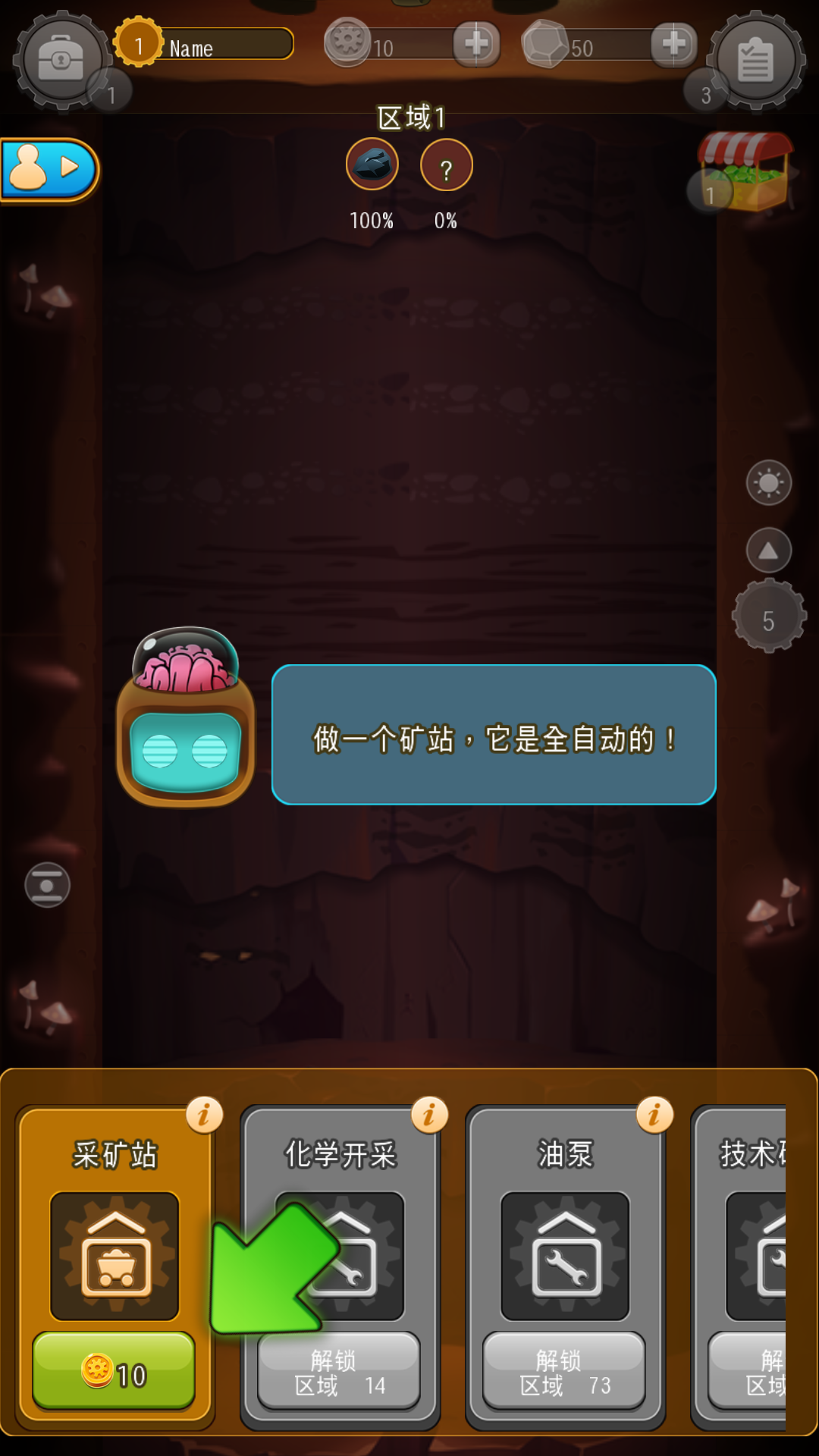
Task: Tap the round icon at left edge
Action: pyautogui.click(x=47, y=884)
